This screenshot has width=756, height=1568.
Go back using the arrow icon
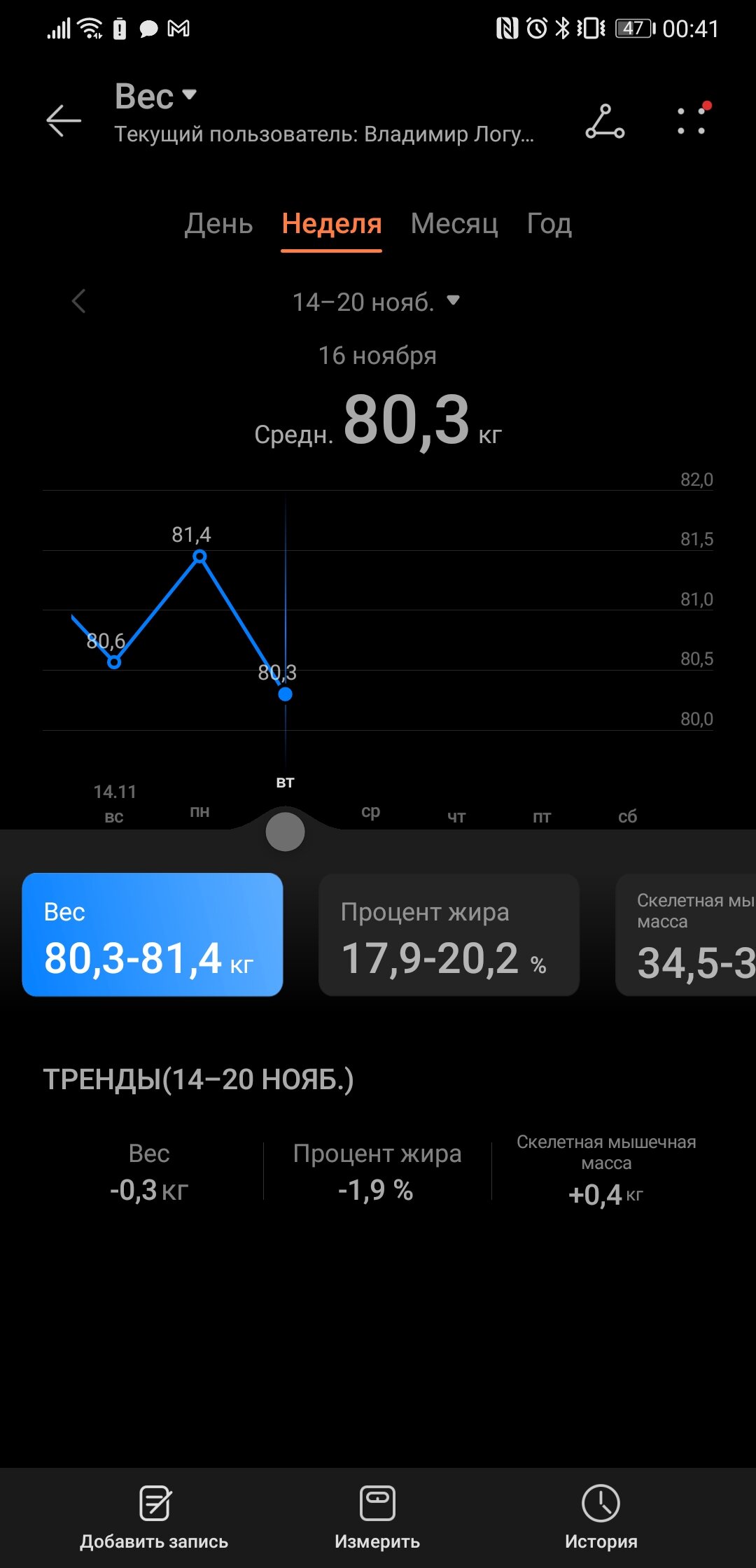[64, 120]
